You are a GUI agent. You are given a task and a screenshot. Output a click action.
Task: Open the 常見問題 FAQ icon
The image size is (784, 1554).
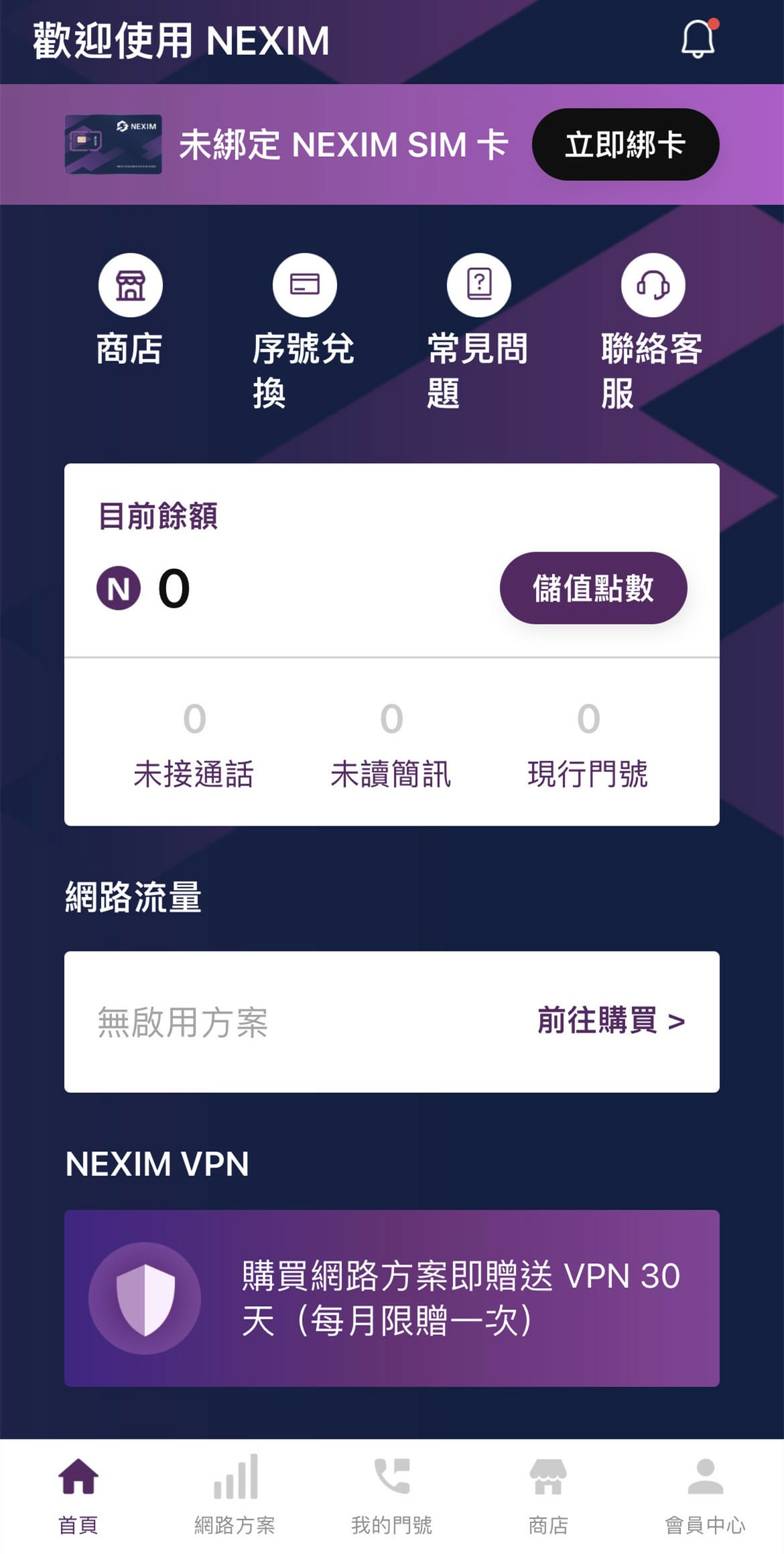coord(478,284)
